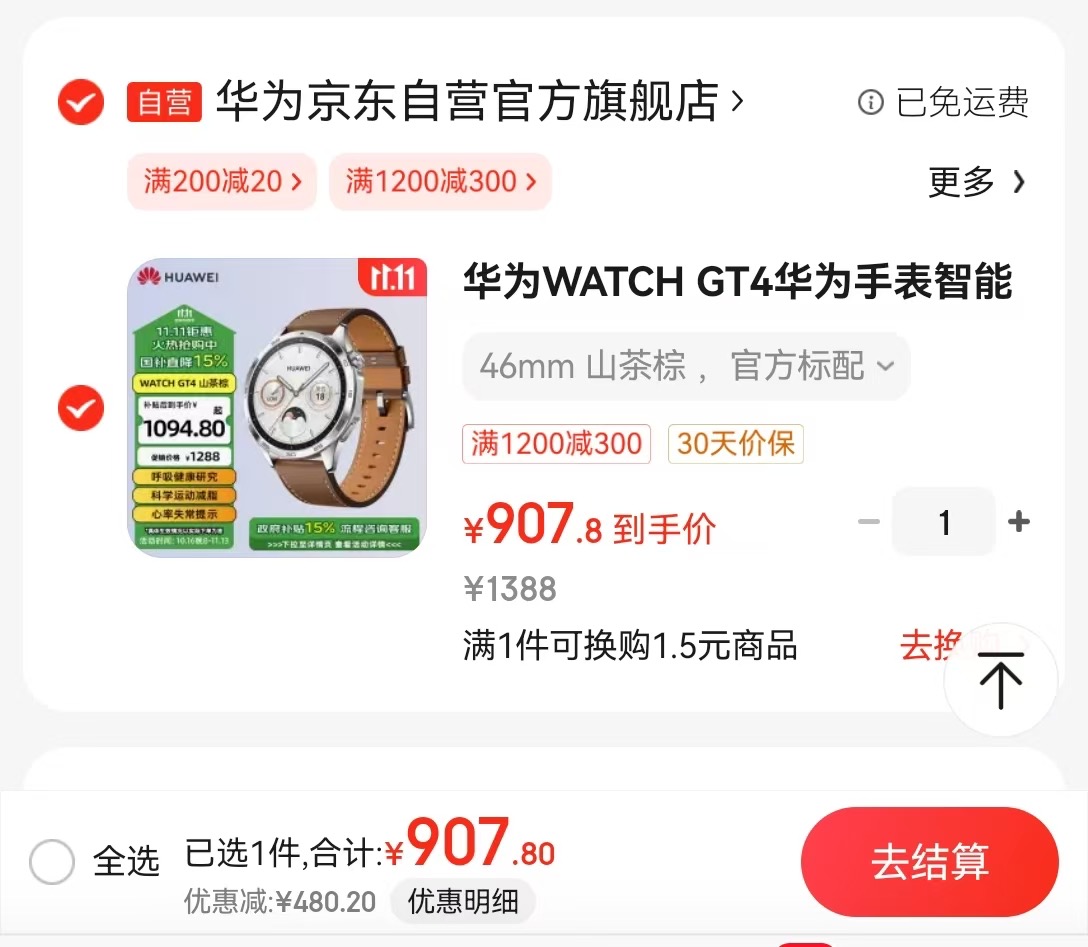Screen dimensions: 1088x947
Task: Open the 华为WATCH GT4 product image
Action: (x=277, y=408)
